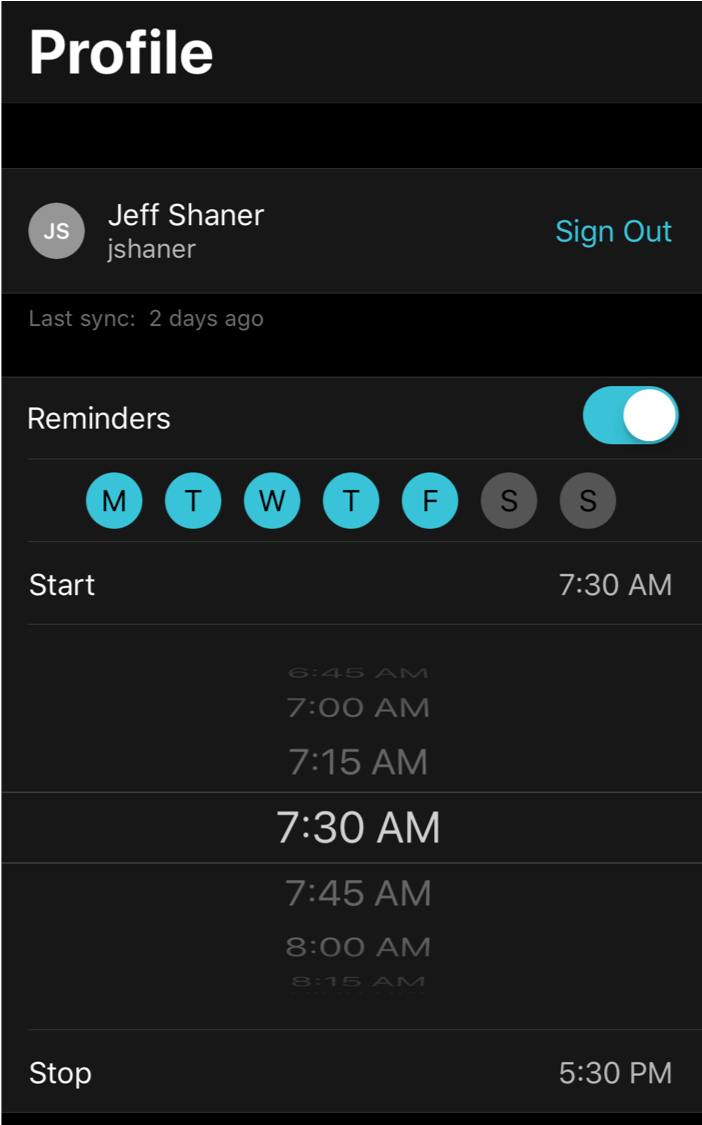
Task: Open the Stop time picker
Action: coord(350,1073)
